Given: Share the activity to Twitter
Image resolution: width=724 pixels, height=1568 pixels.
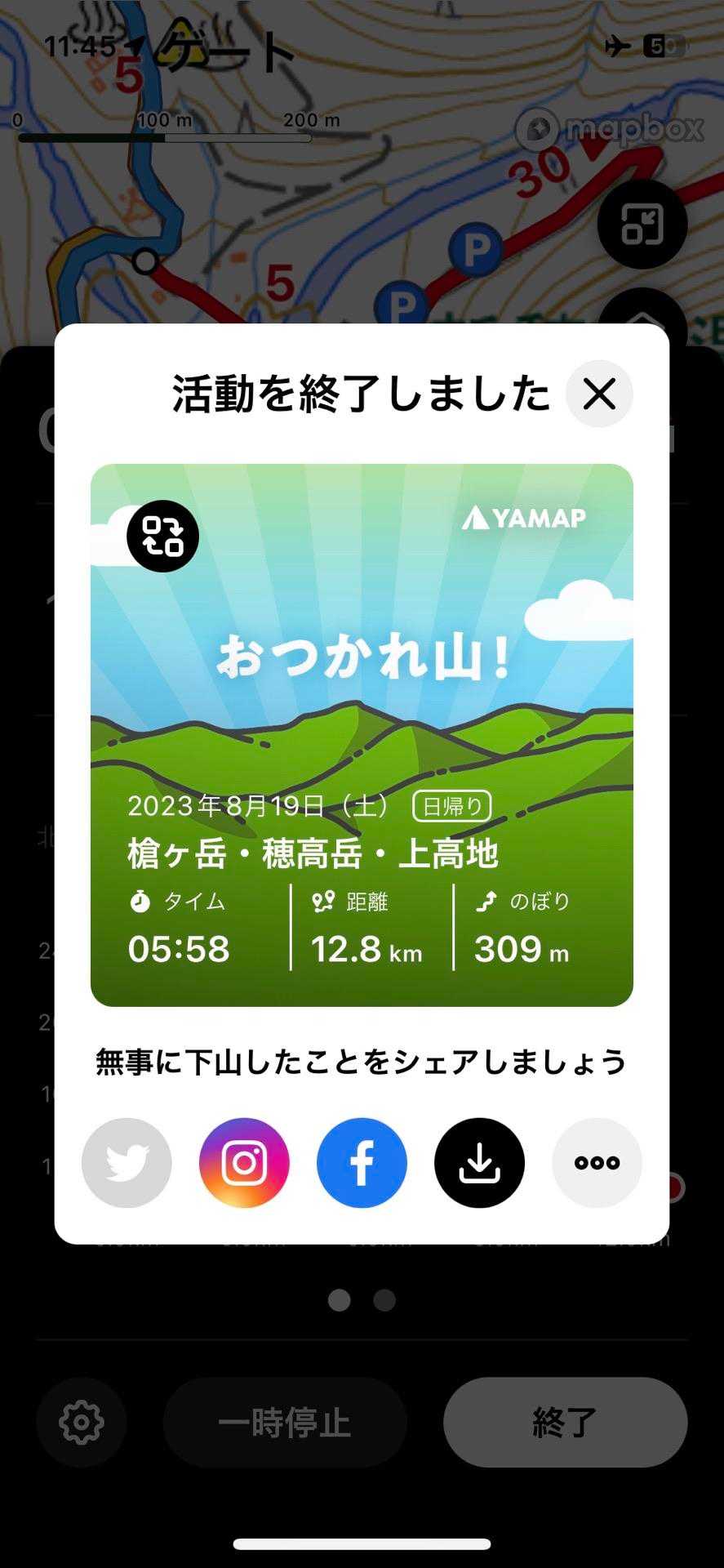Looking at the screenshot, I should pos(127,1162).
